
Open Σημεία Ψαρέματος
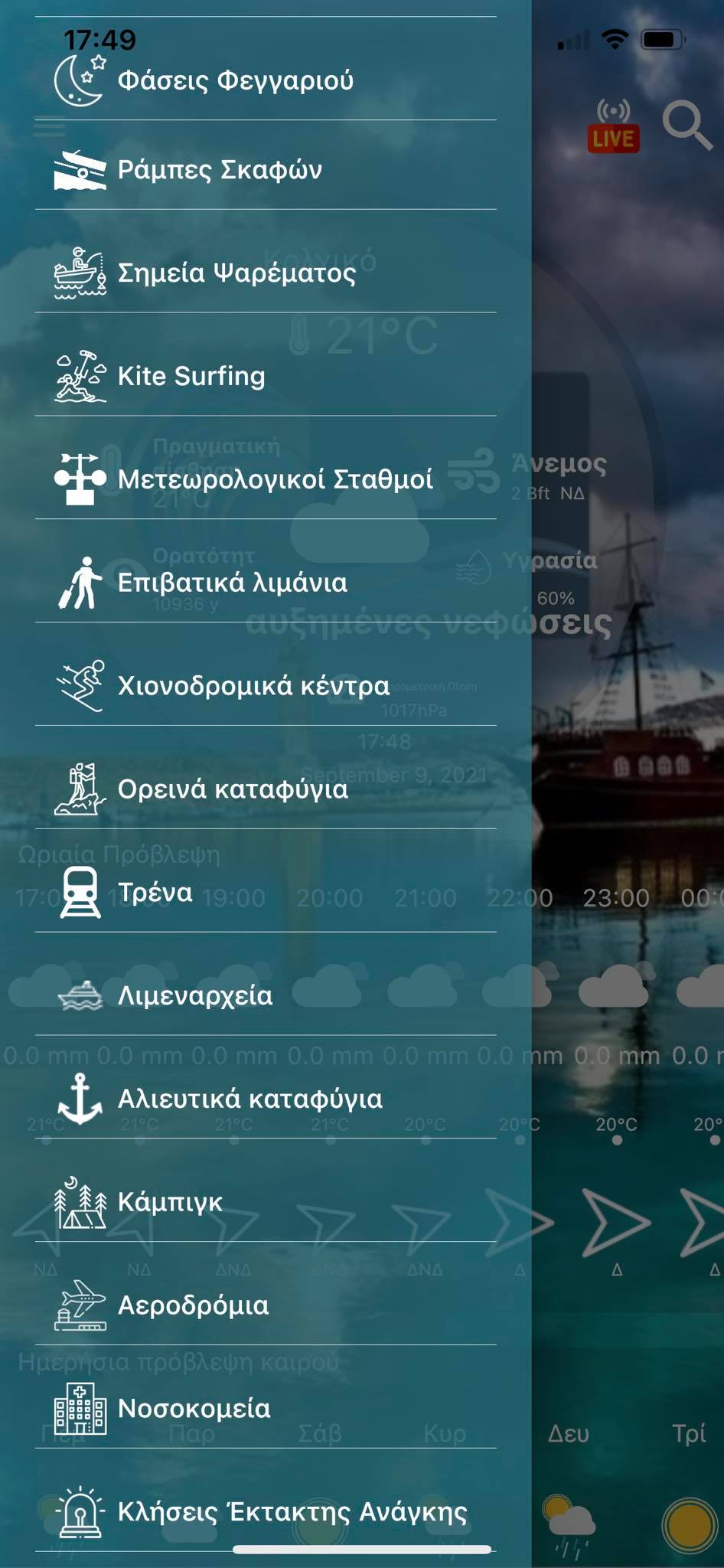tap(236, 273)
